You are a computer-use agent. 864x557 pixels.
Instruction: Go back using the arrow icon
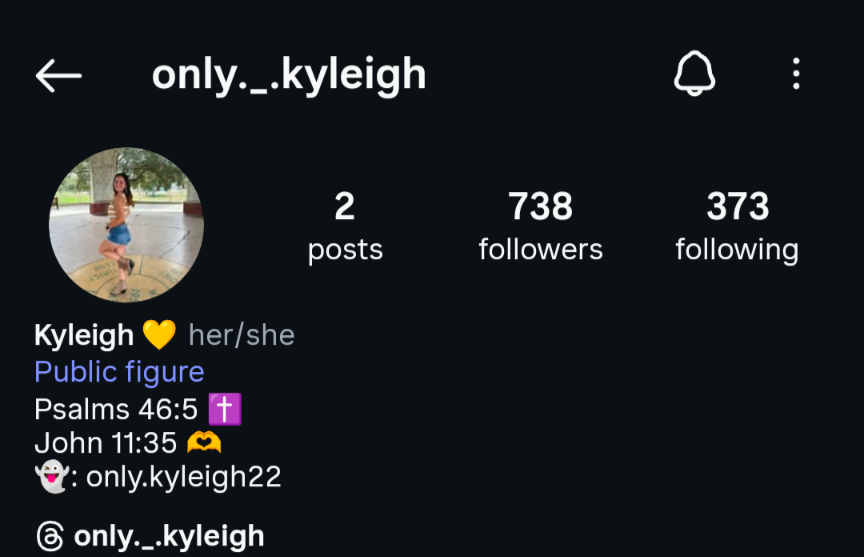(x=58, y=75)
